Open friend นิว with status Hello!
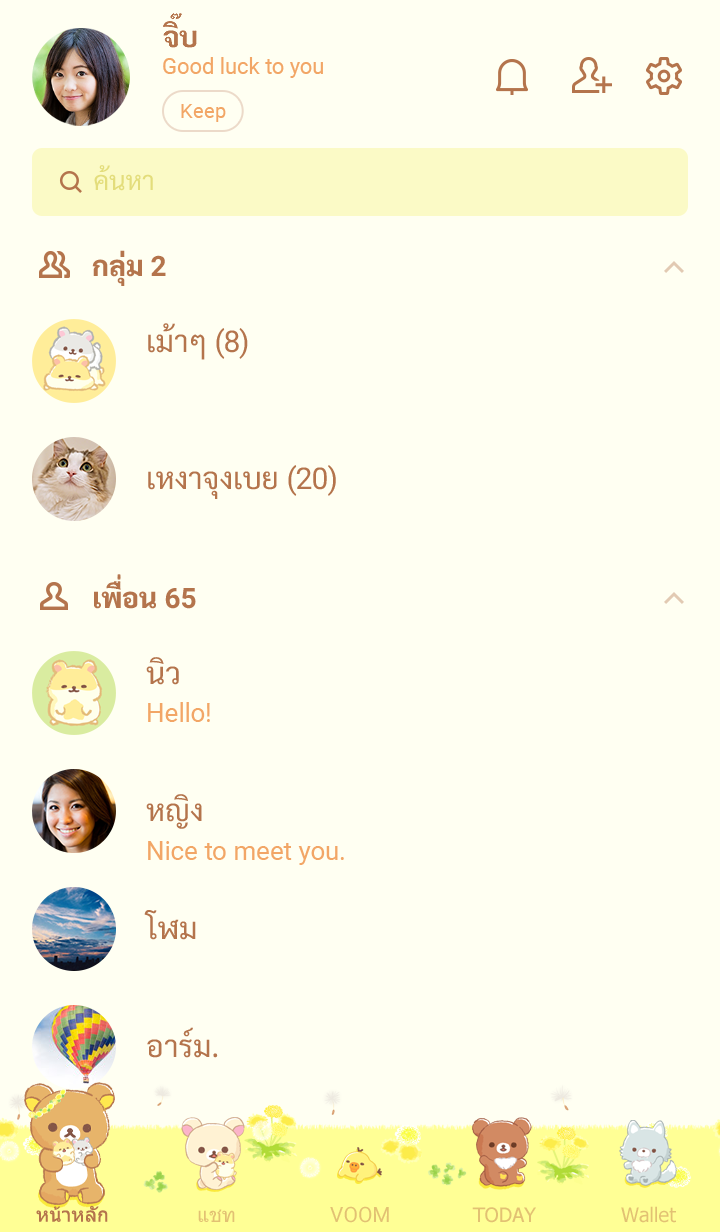 coord(180,692)
